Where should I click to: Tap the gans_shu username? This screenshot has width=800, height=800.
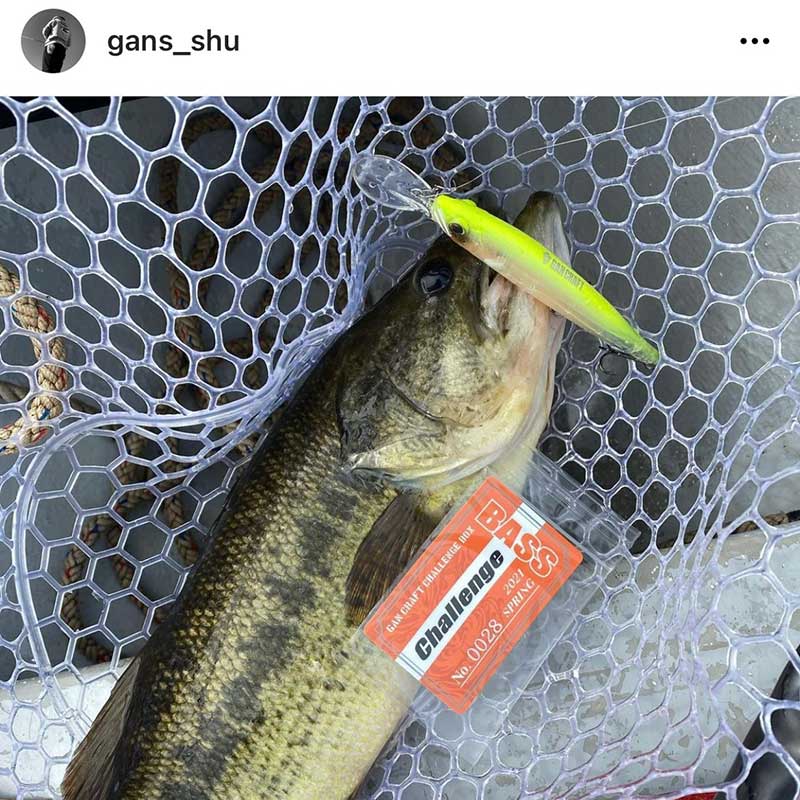coord(173,42)
